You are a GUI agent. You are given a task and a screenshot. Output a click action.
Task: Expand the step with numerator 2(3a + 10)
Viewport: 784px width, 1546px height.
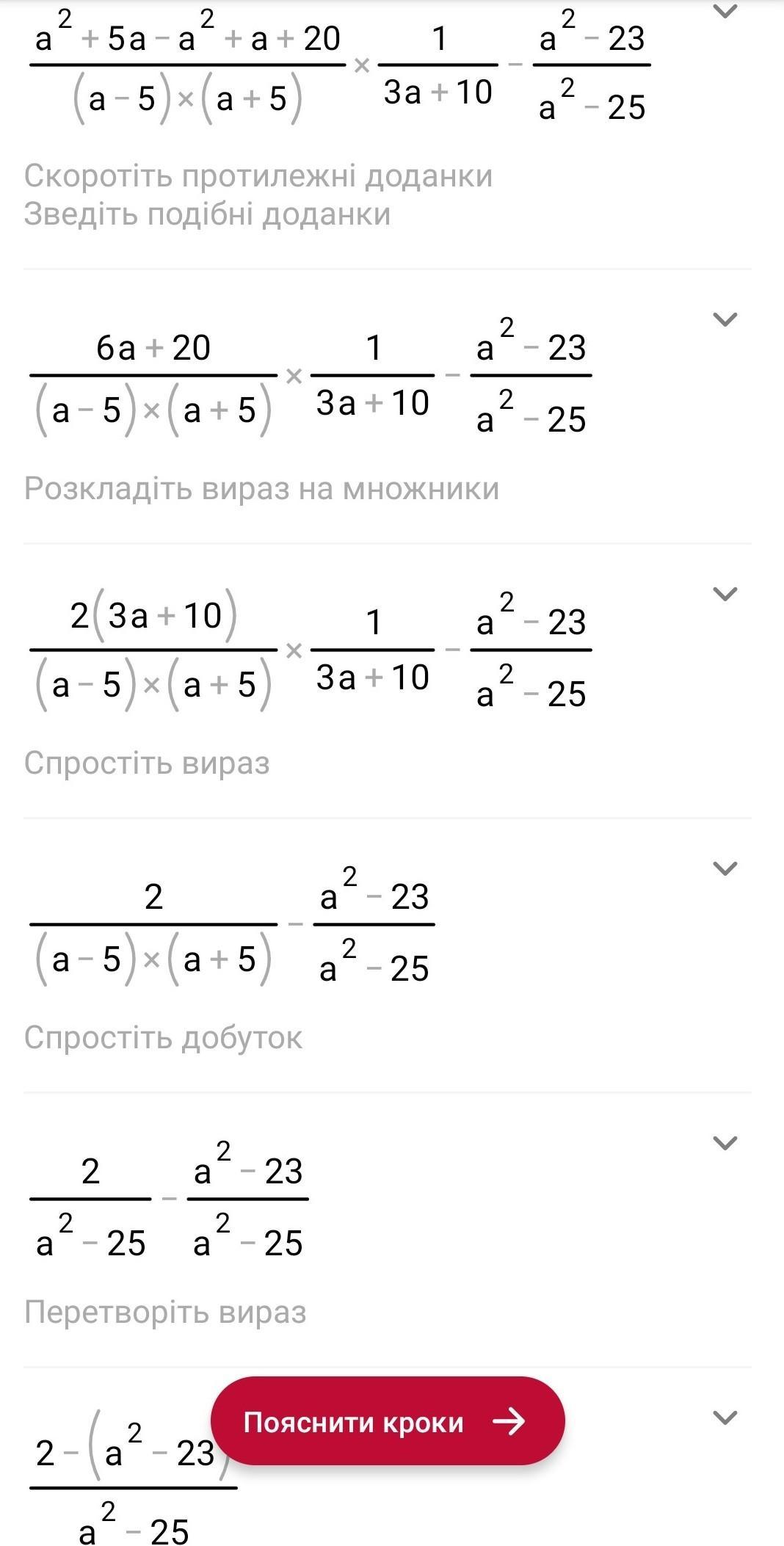click(725, 594)
